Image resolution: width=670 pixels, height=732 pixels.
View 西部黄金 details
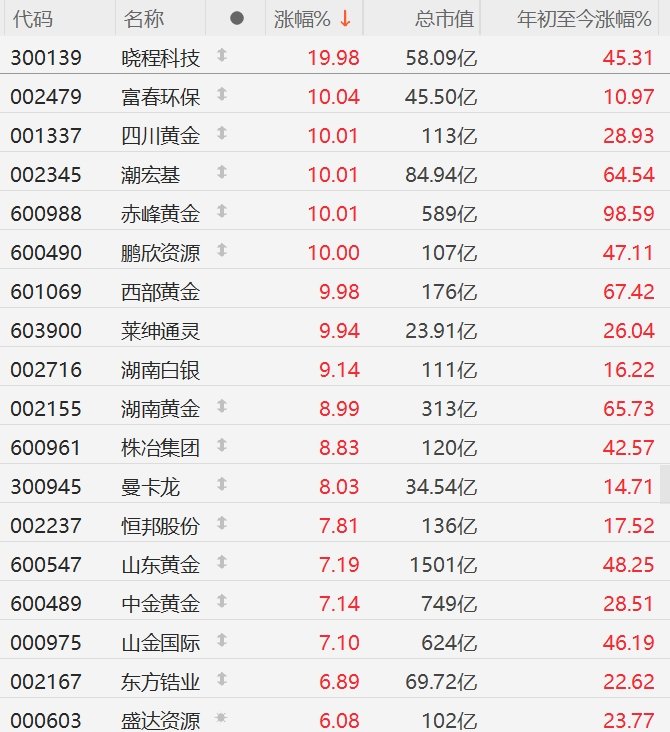159,292
